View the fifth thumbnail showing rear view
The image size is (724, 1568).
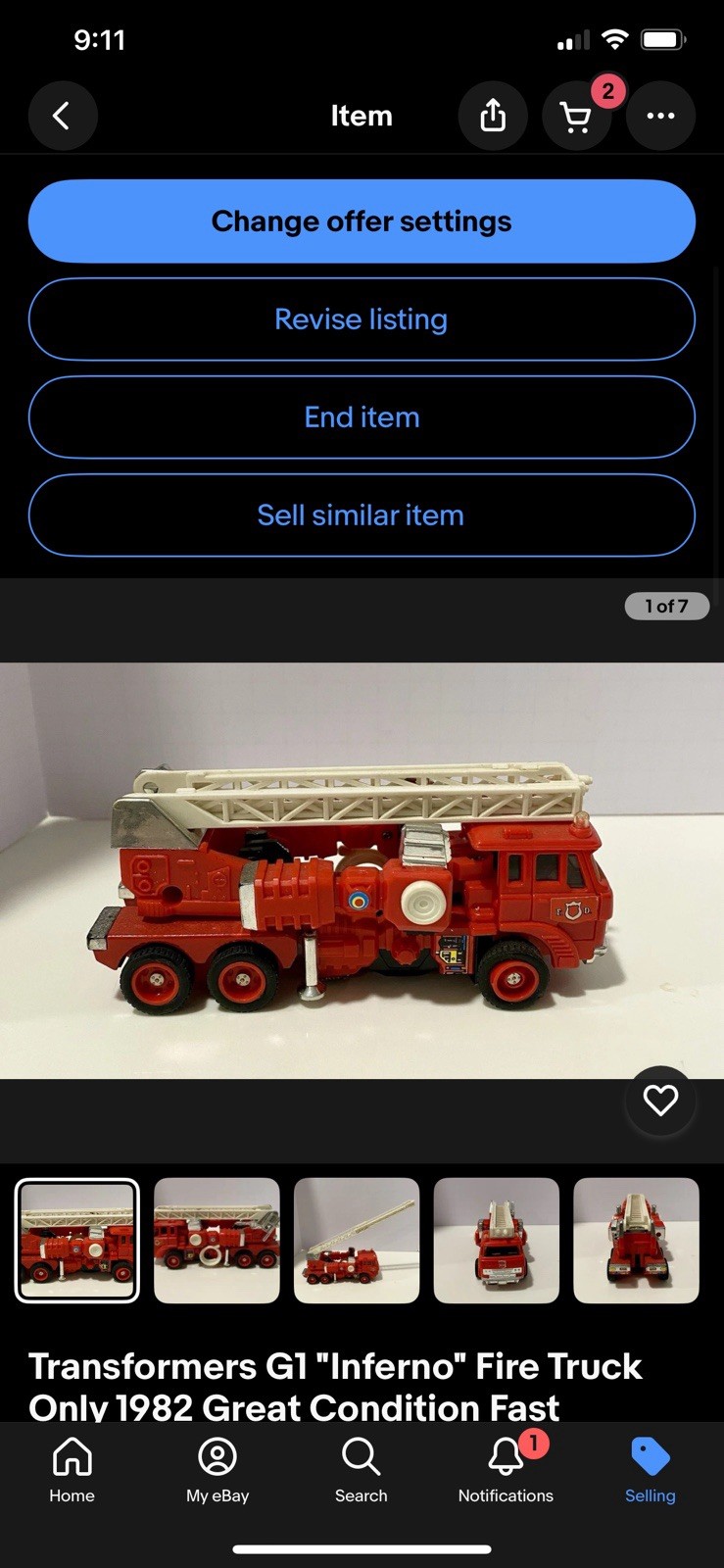(636, 1241)
